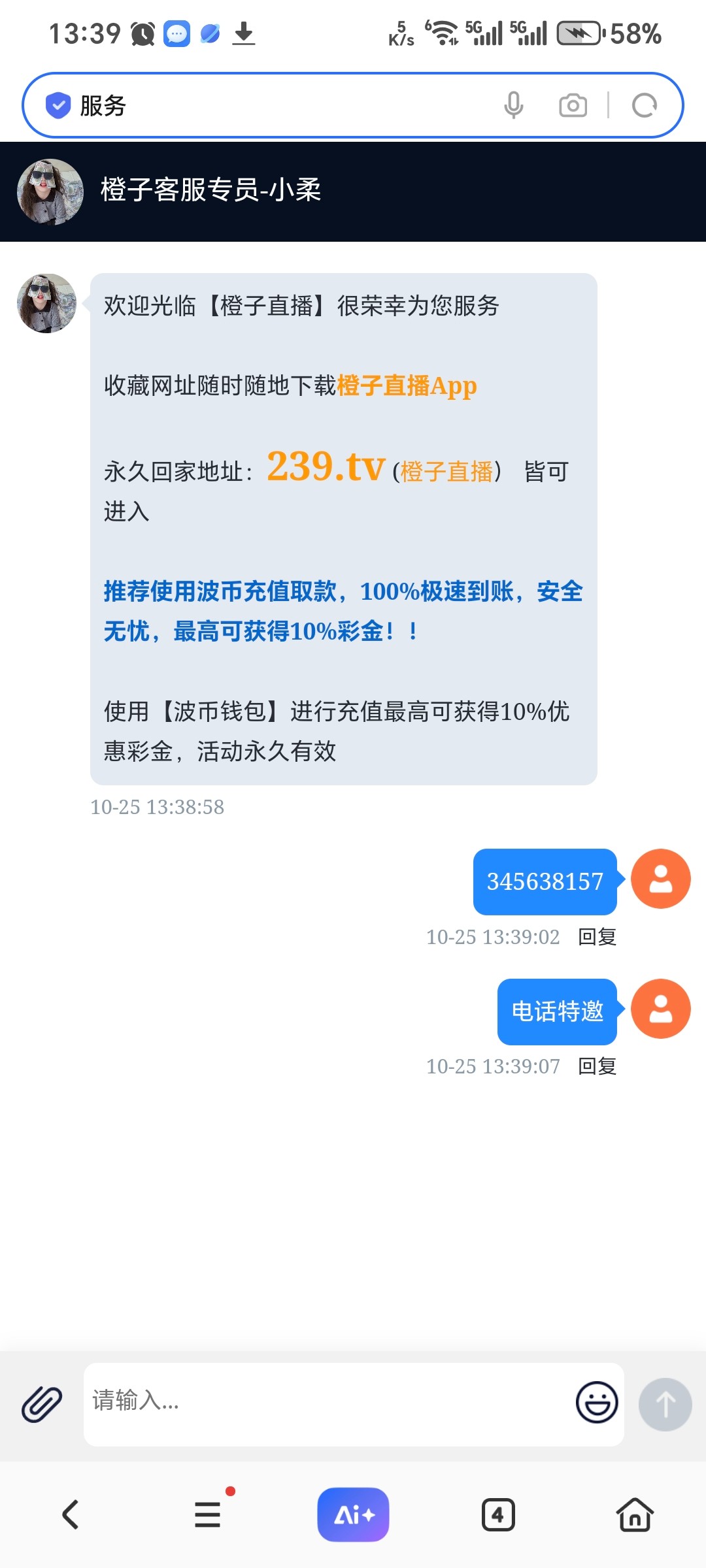
Task: Open 回复 under the 电话特邀 message
Action: pyautogui.click(x=596, y=1066)
